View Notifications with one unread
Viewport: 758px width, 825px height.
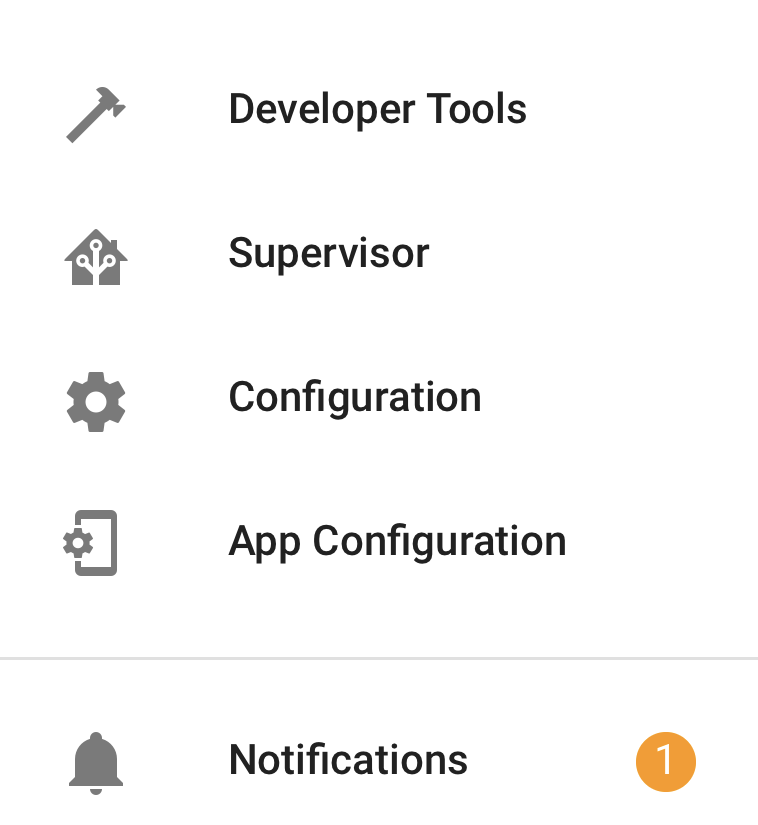pyautogui.click(x=379, y=761)
